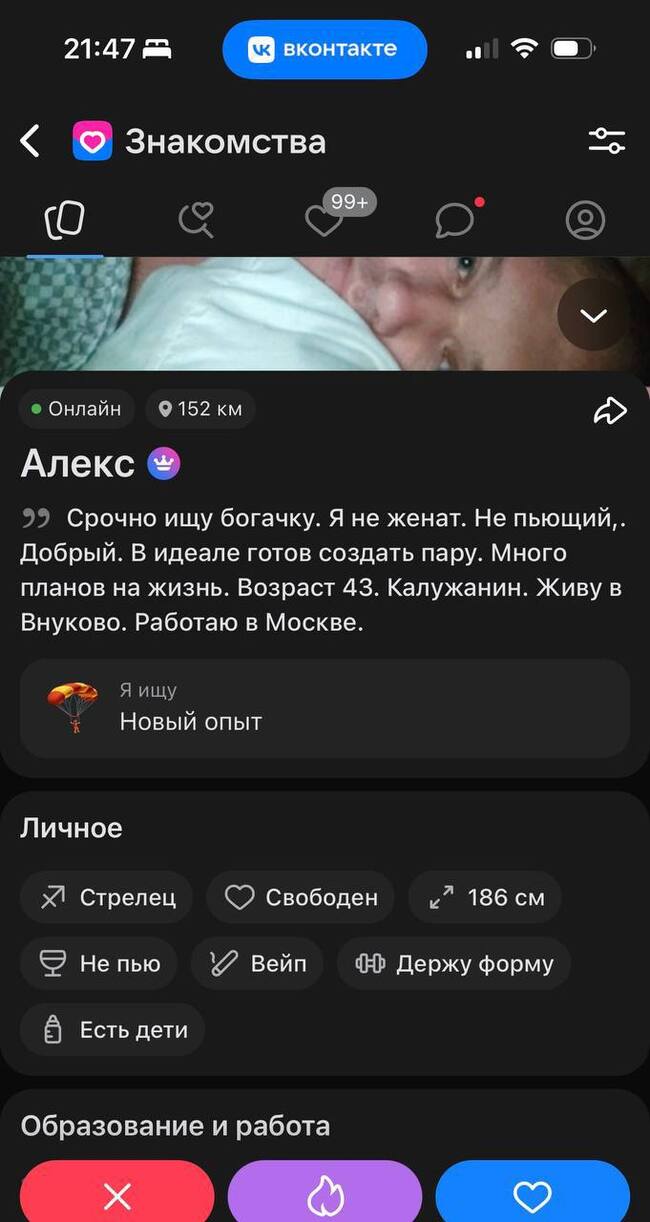Switch to my profile tab

point(585,220)
